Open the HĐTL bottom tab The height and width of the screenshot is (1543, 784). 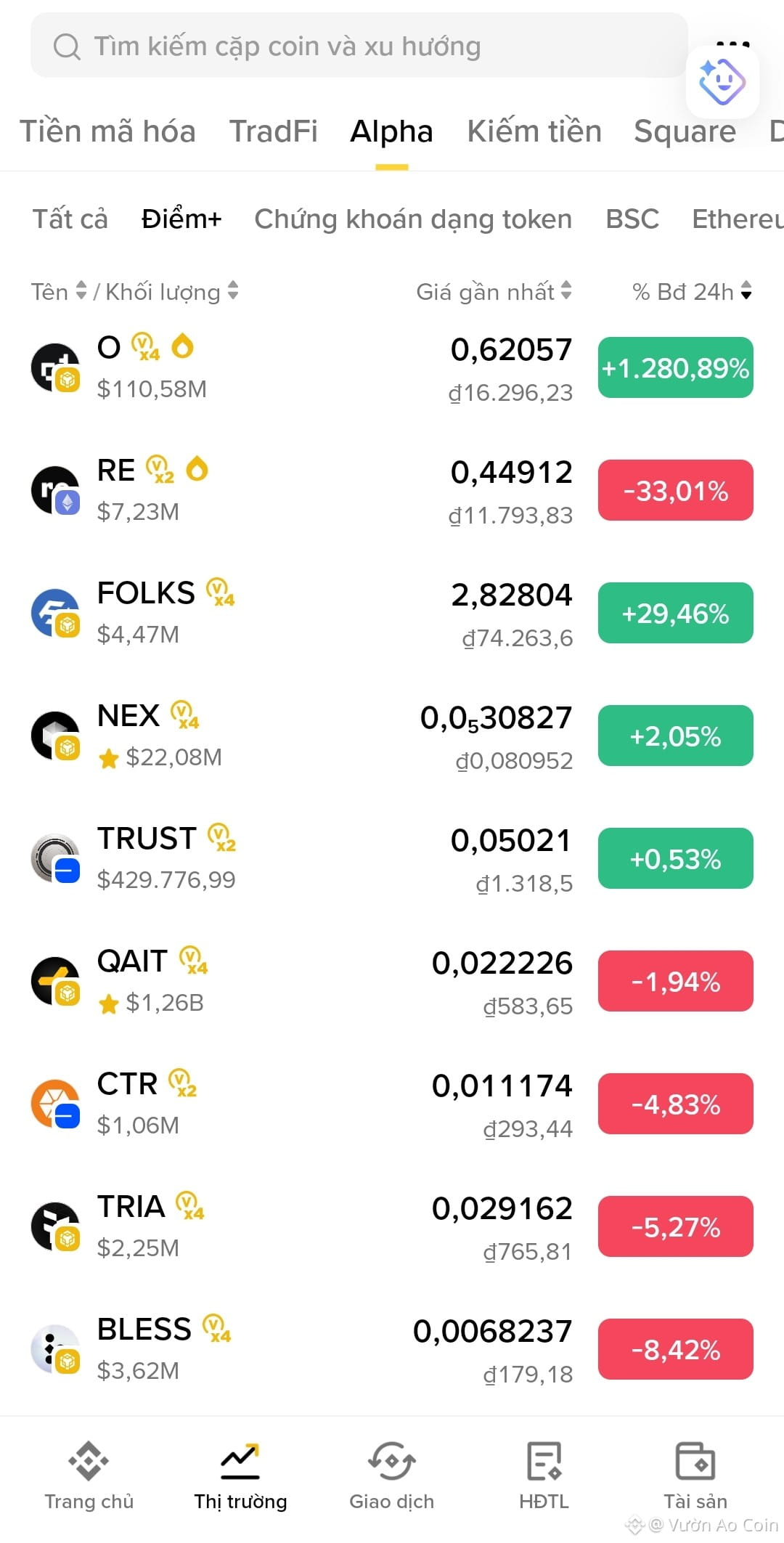[544, 1475]
